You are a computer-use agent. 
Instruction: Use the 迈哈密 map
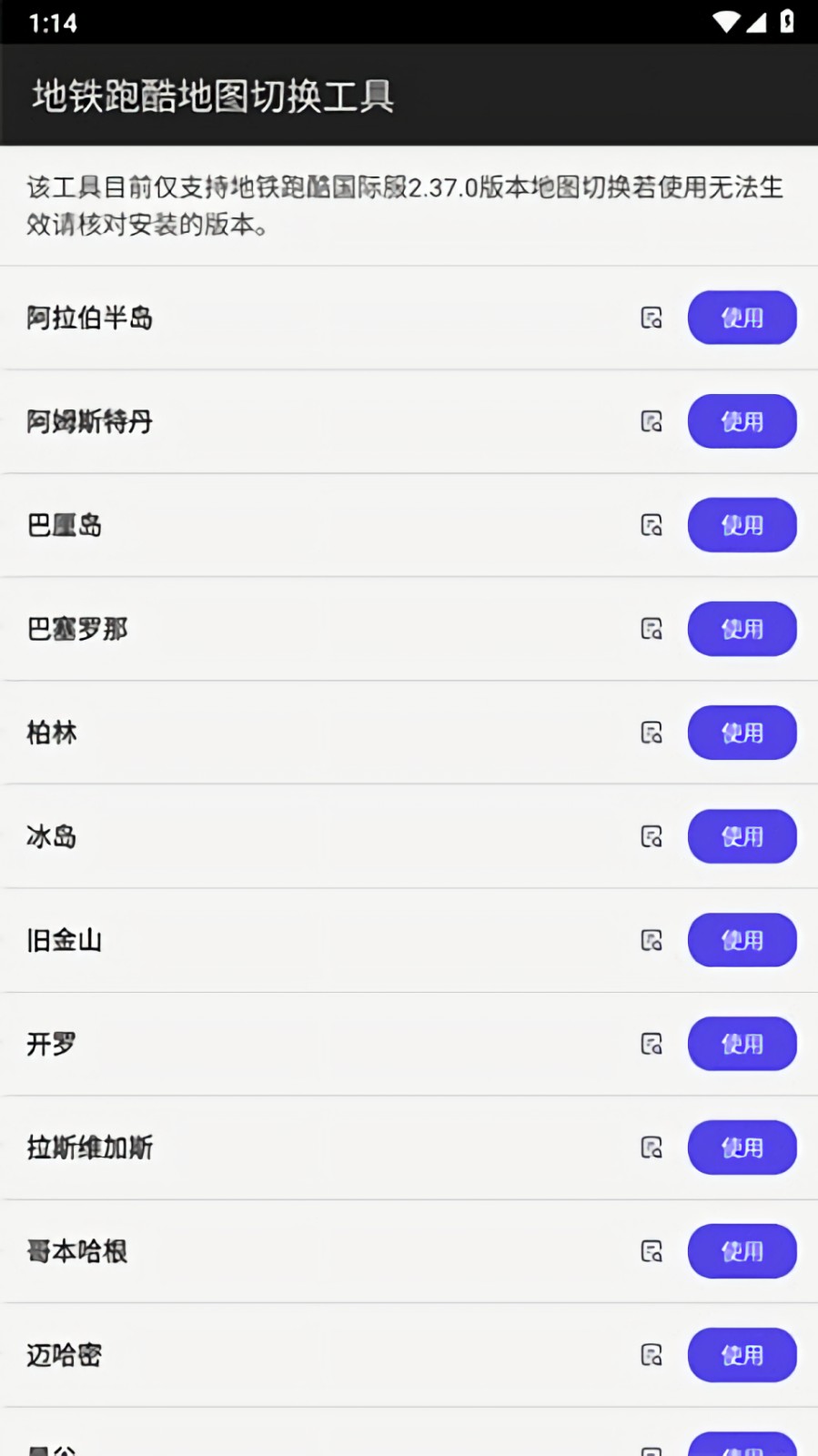click(x=742, y=1355)
